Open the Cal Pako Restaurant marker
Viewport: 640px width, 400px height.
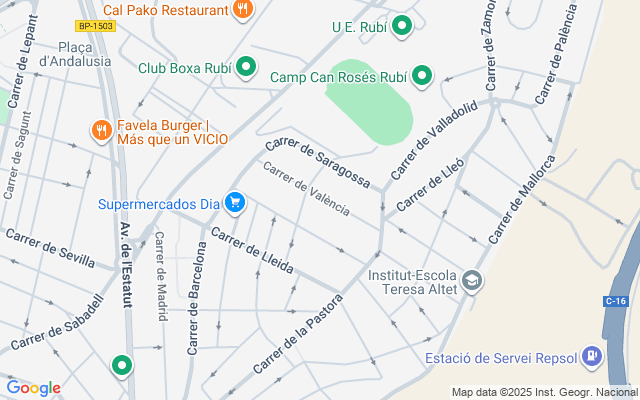241,11
